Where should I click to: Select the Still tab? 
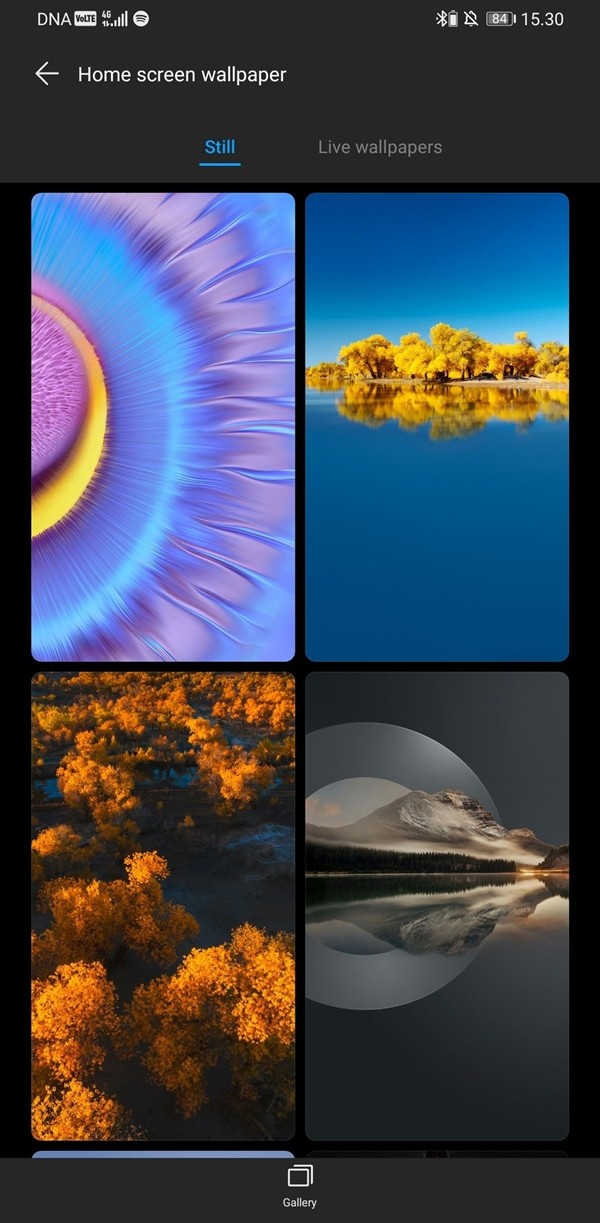220,148
